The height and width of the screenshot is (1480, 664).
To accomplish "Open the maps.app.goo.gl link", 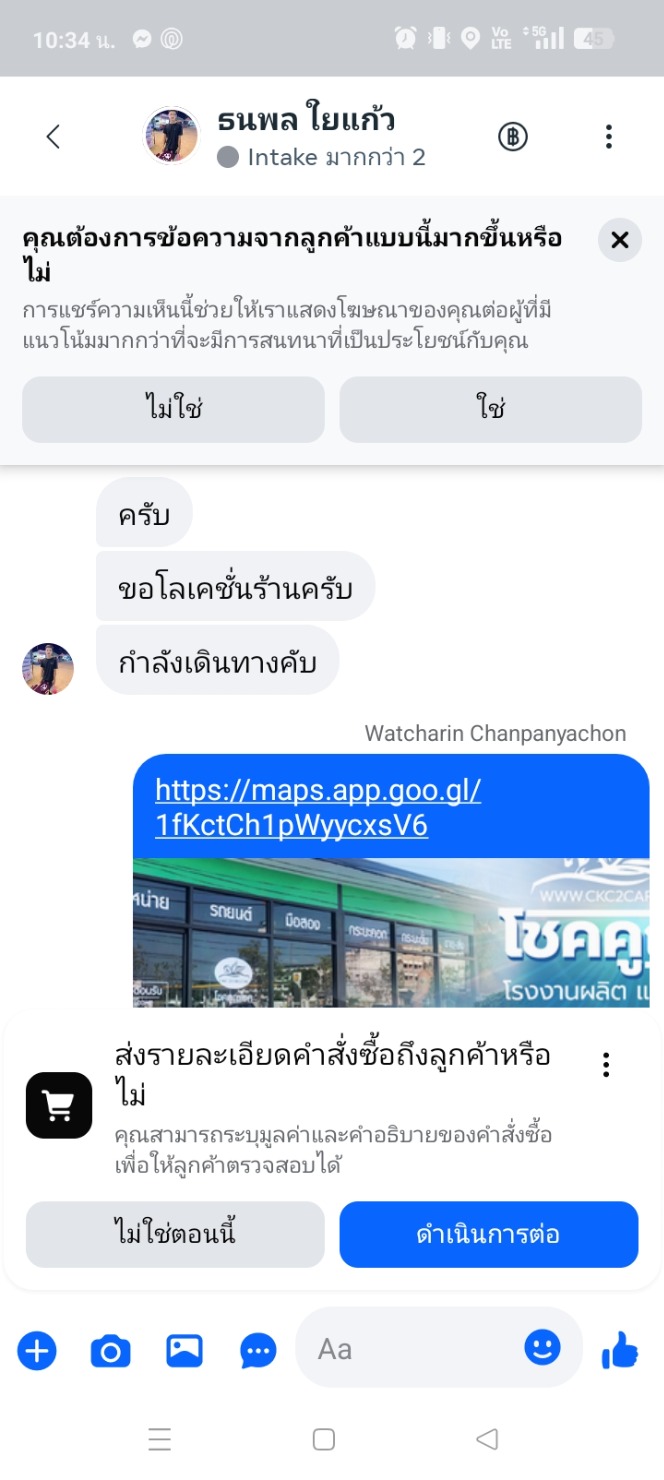I will click(317, 807).
